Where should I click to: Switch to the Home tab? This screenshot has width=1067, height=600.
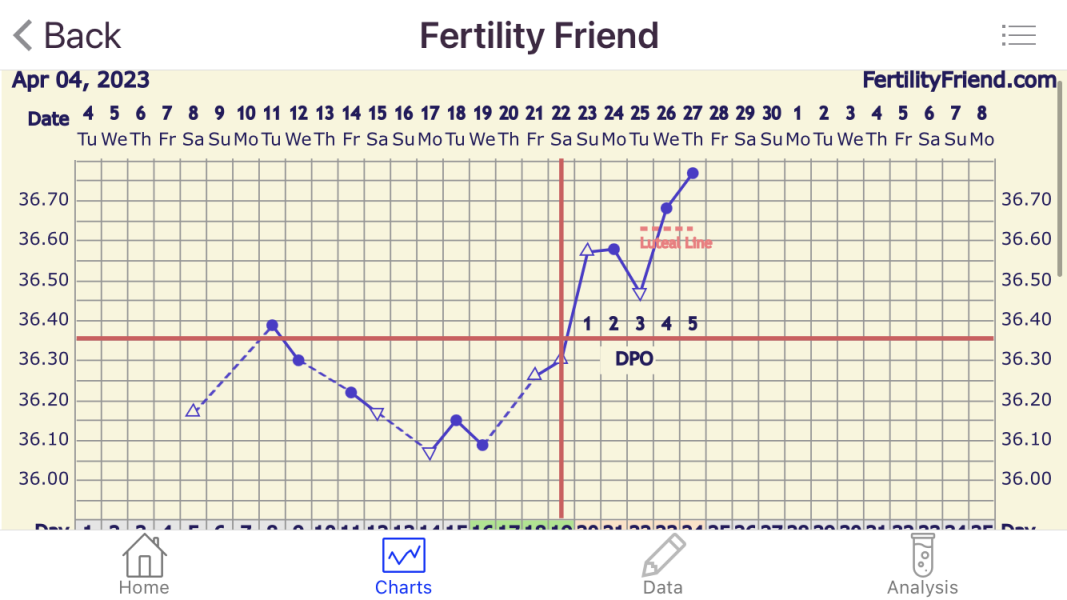144,565
